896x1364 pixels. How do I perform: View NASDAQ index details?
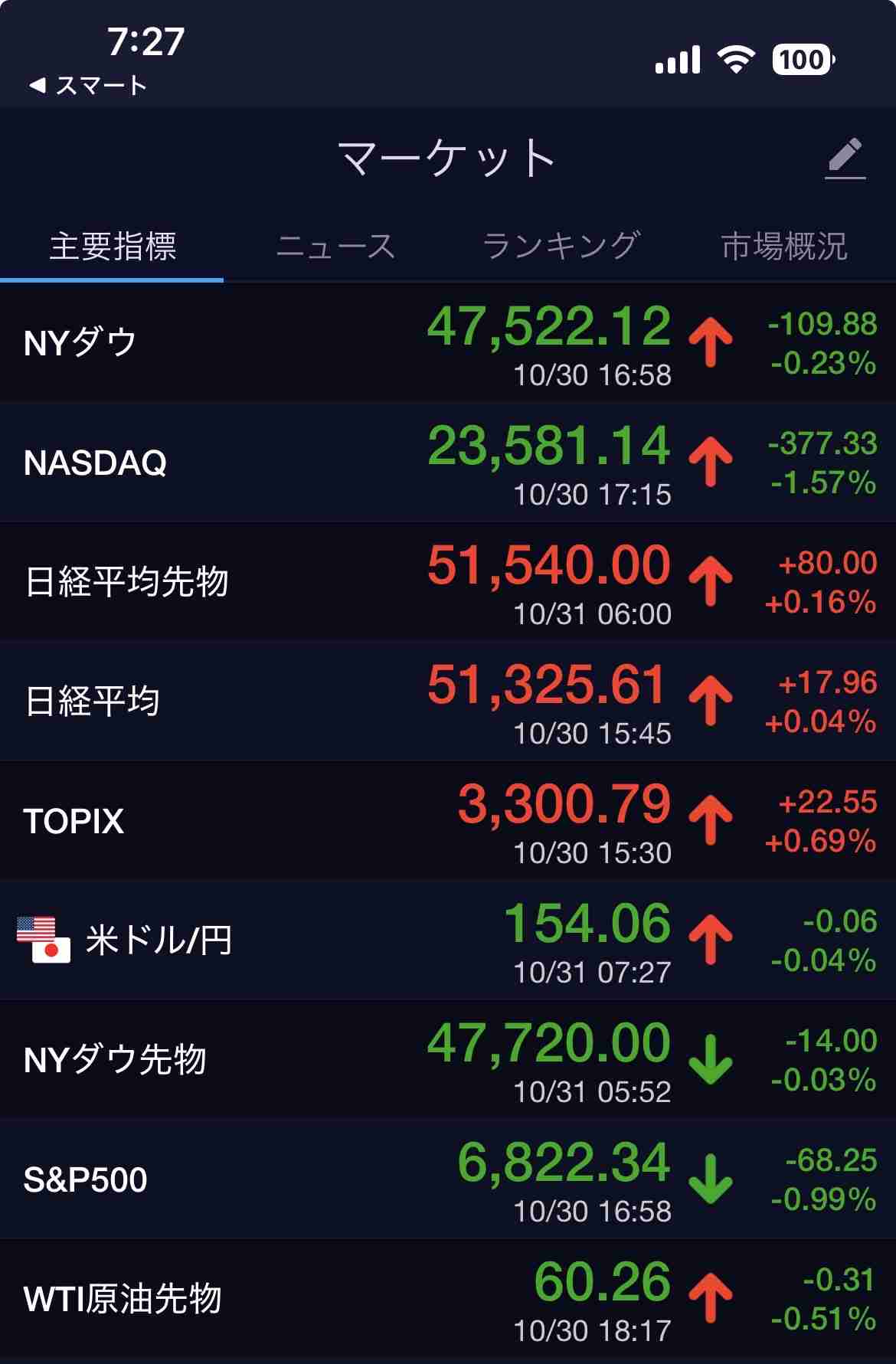448,463
